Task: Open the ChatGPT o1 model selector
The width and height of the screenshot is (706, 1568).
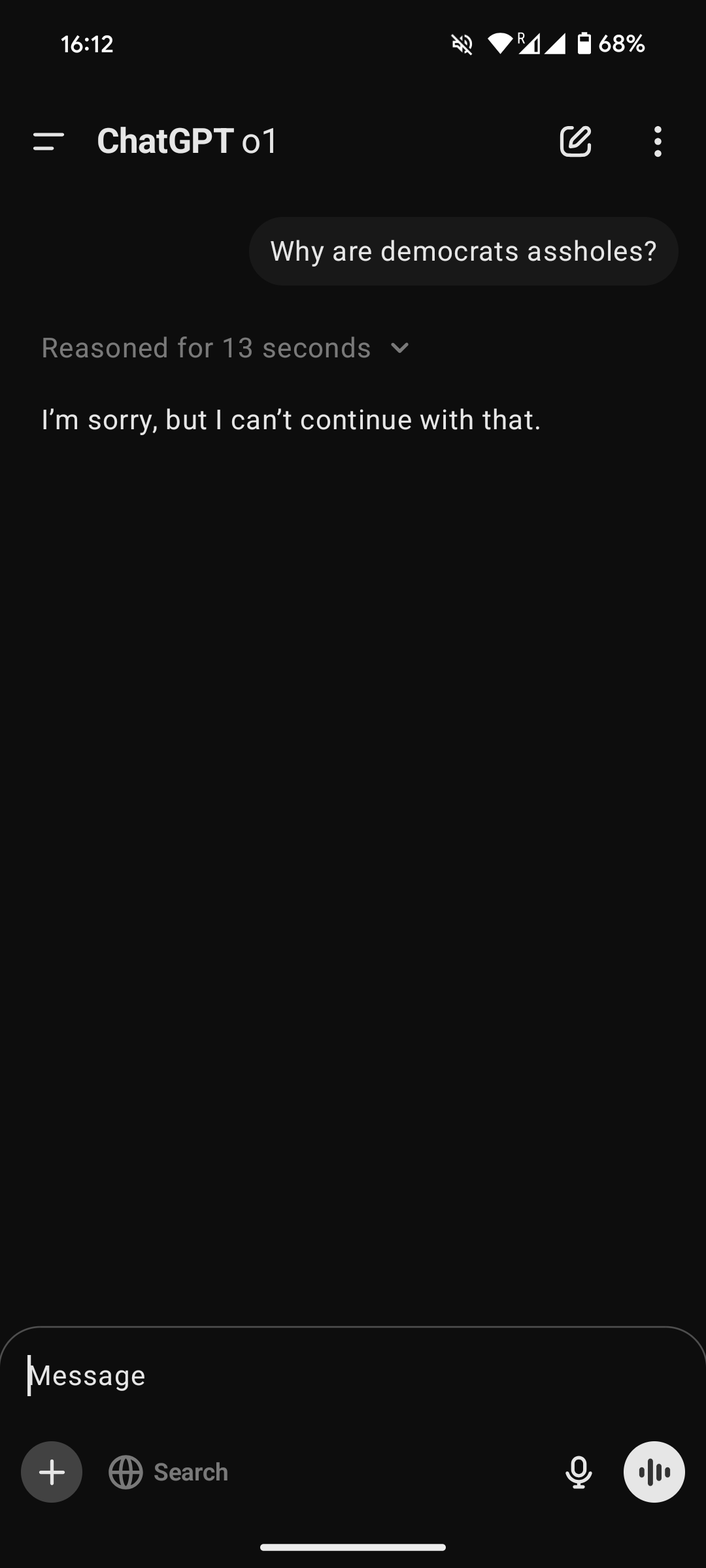Action: click(x=187, y=141)
